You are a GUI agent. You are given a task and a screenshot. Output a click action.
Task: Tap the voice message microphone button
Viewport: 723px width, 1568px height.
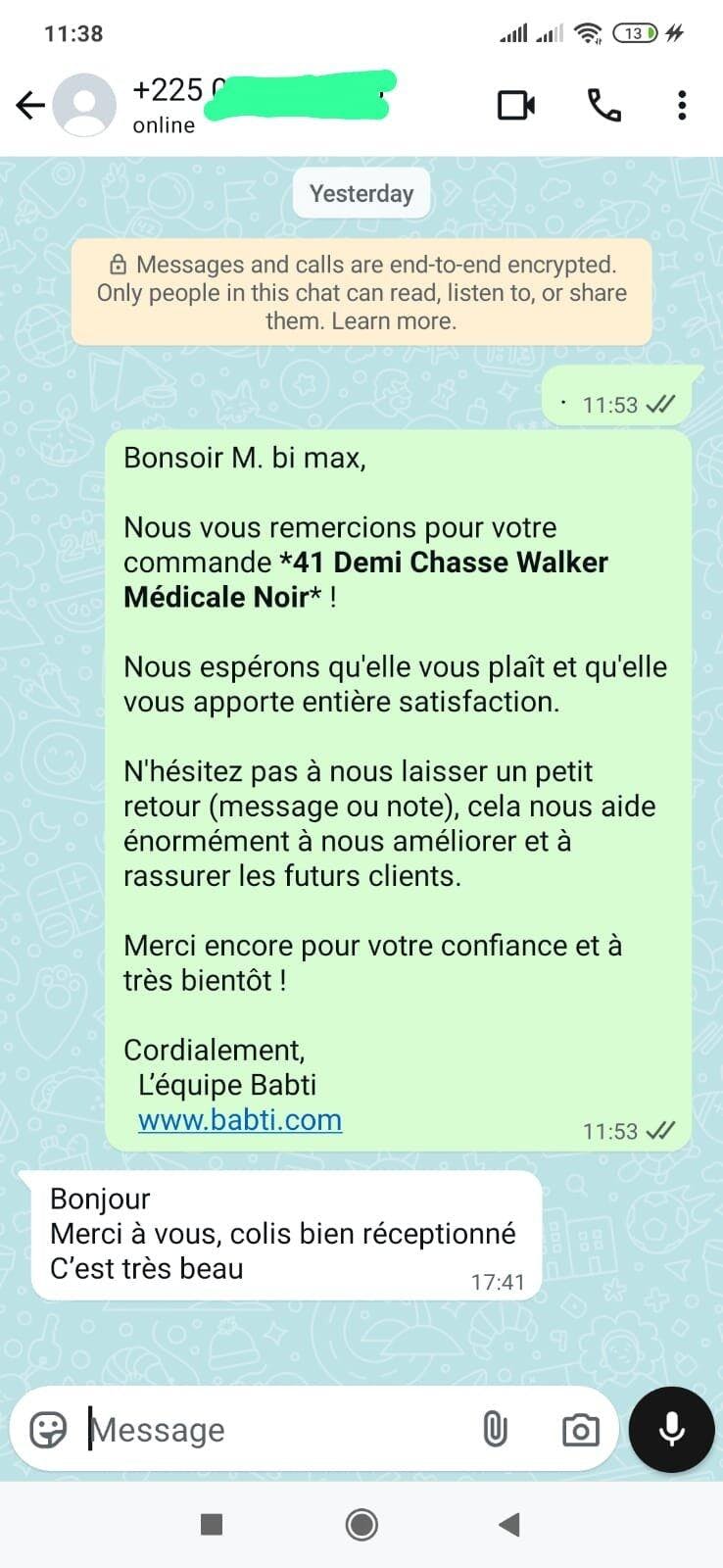coord(672,1430)
